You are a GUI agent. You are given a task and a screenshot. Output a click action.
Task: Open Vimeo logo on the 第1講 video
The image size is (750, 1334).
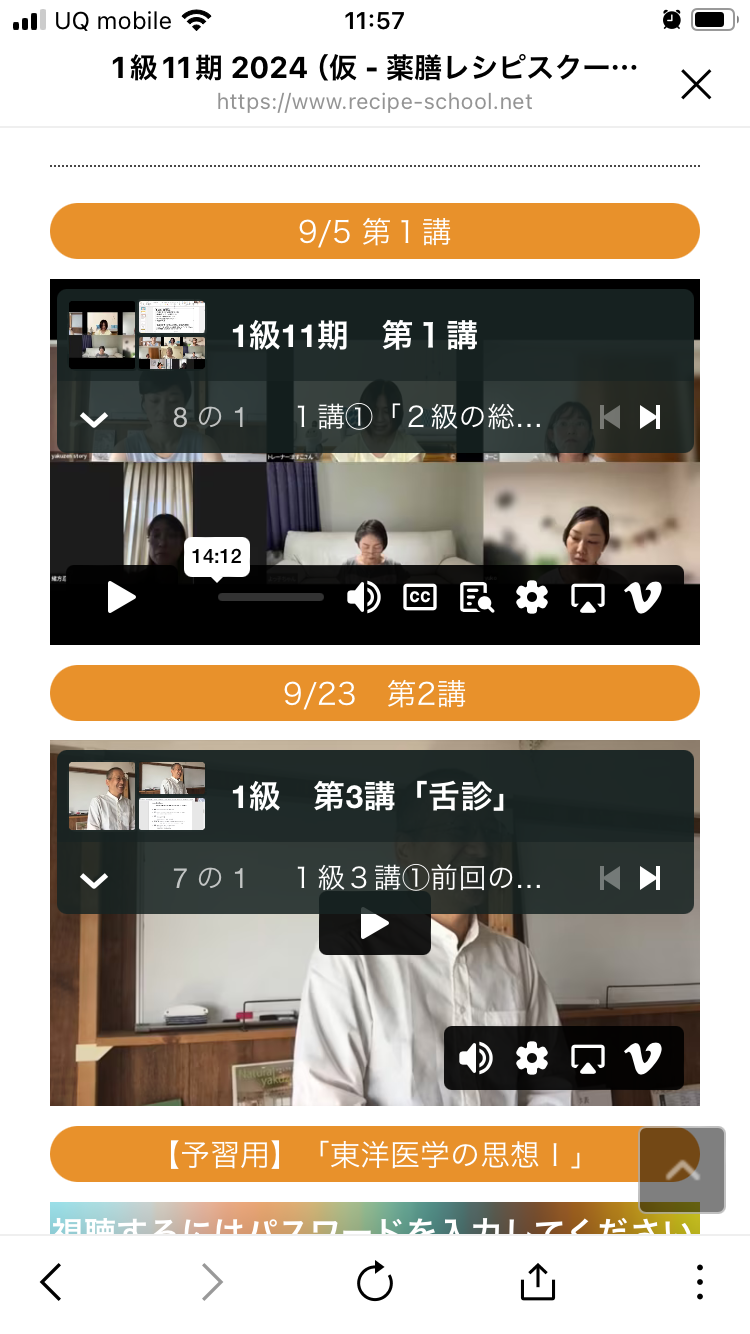click(x=643, y=597)
